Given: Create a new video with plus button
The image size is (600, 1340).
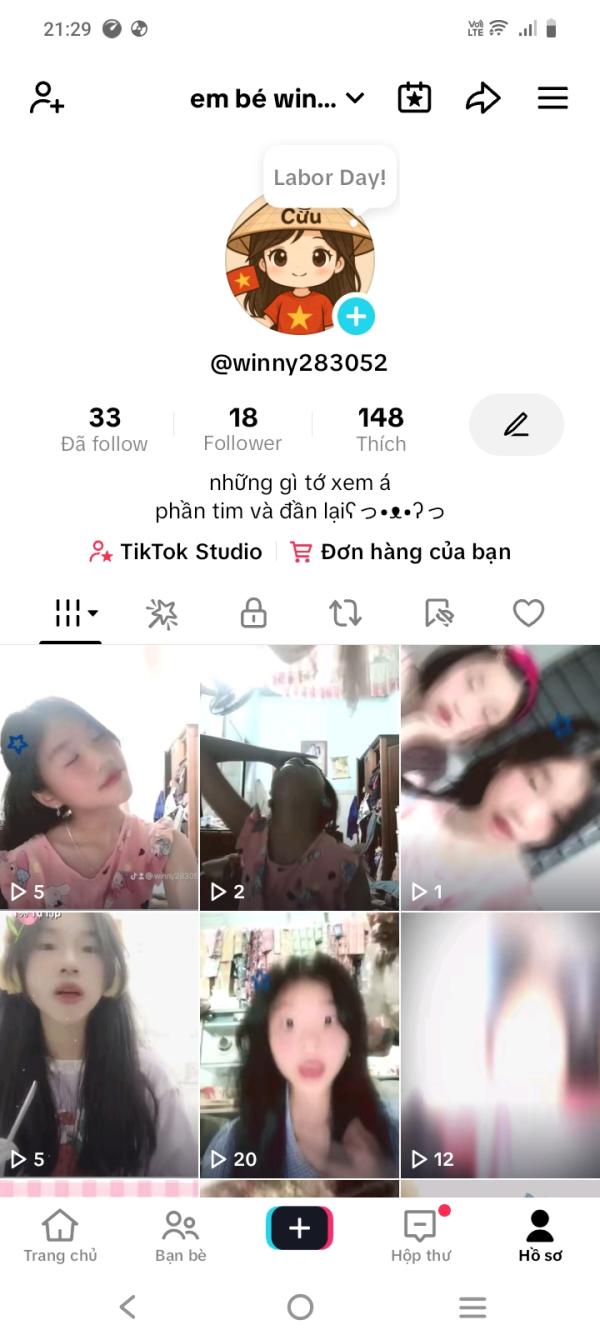Looking at the screenshot, I should coord(299,1228).
